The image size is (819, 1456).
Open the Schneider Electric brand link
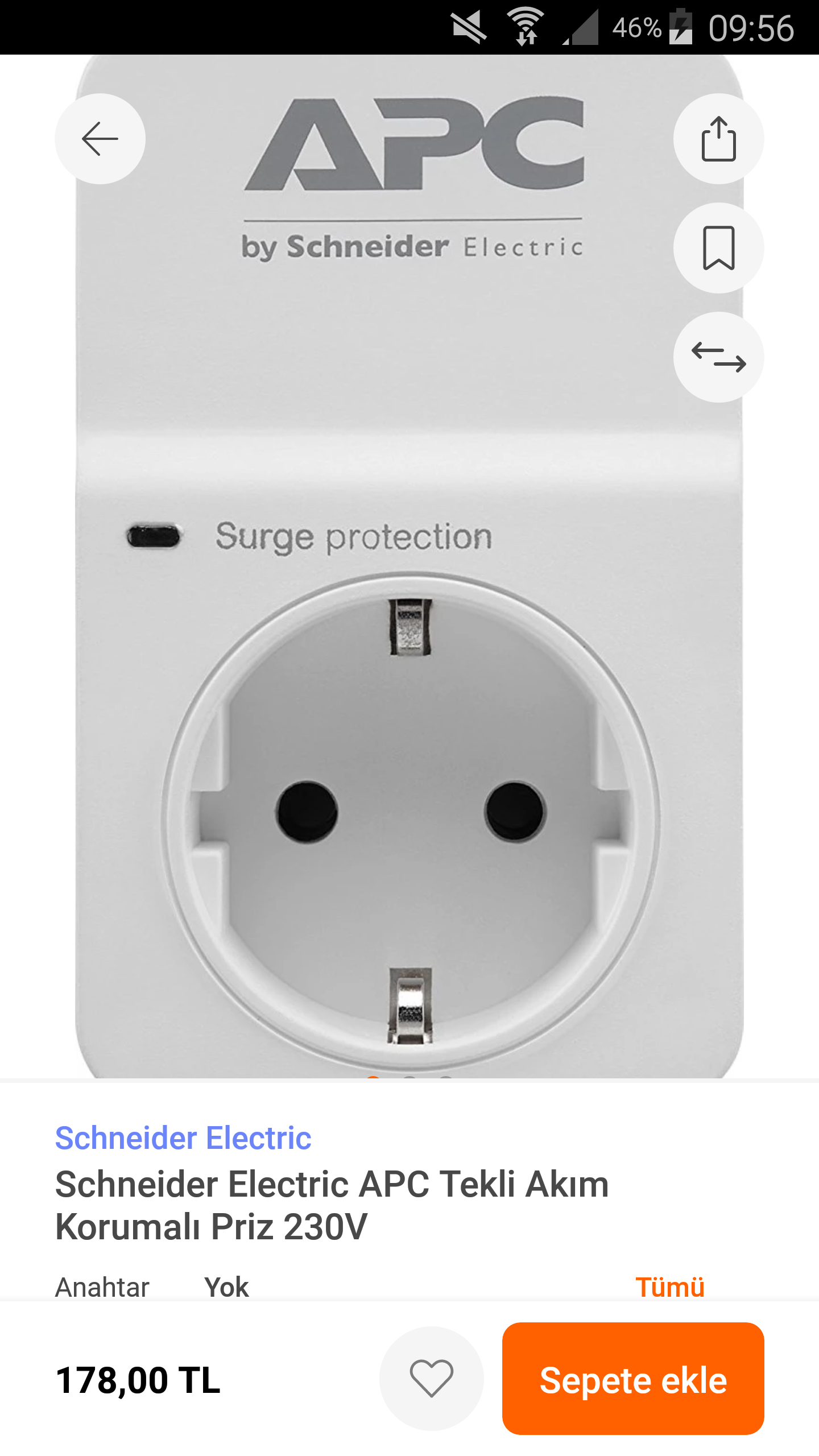[x=183, y=1138]
